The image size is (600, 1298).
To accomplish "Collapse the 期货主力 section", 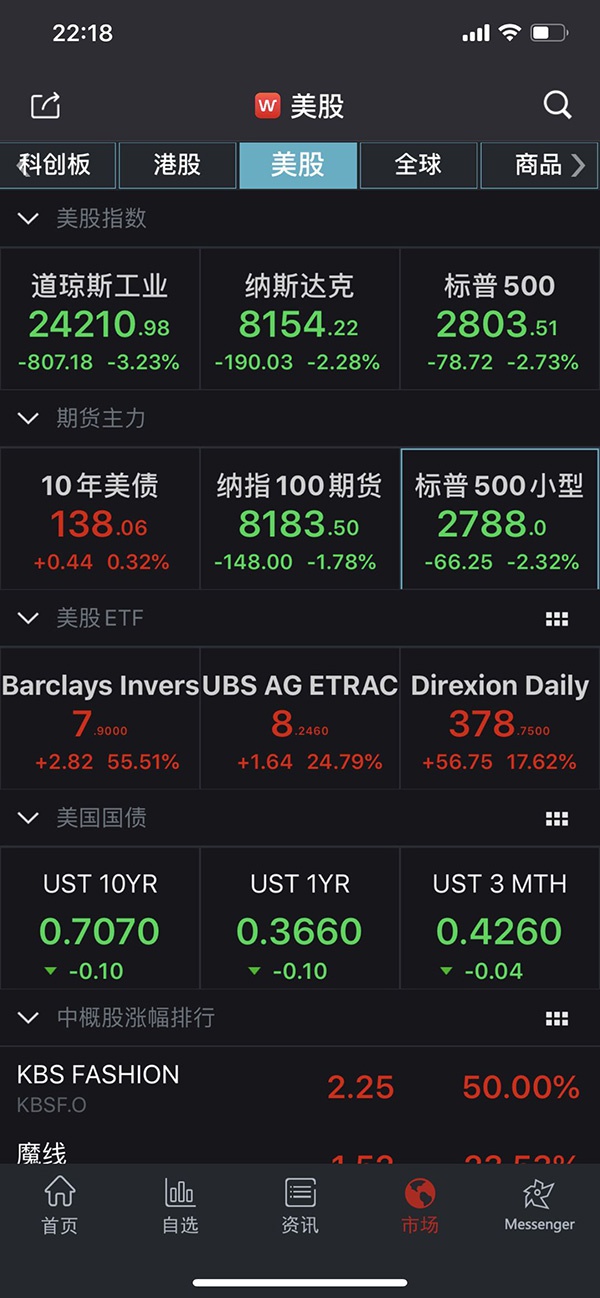I will (29, 418).
